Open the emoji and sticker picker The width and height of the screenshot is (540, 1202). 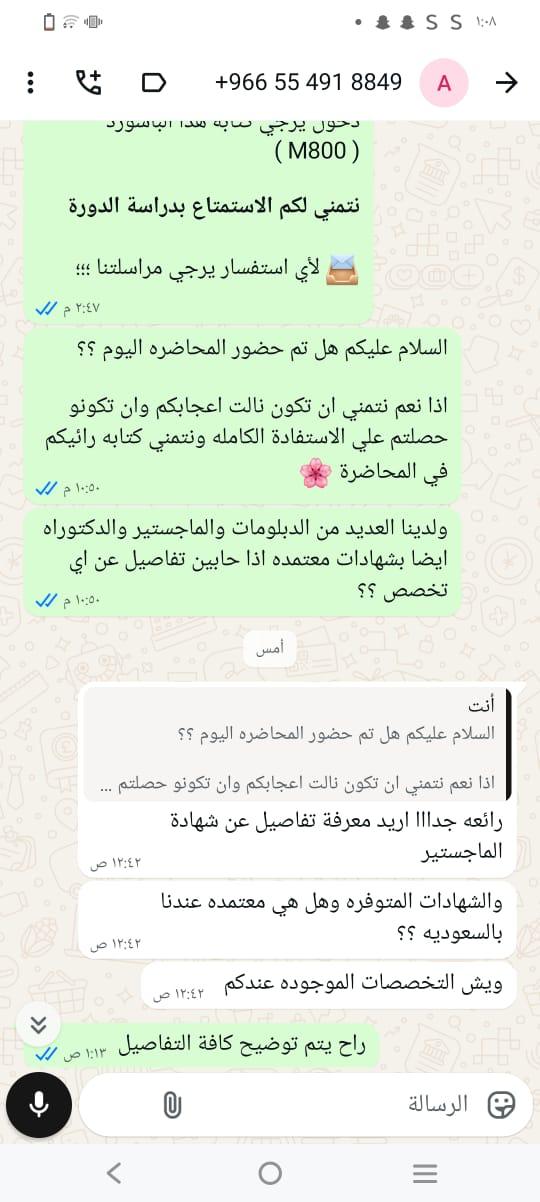click(x=500, y=1104)
